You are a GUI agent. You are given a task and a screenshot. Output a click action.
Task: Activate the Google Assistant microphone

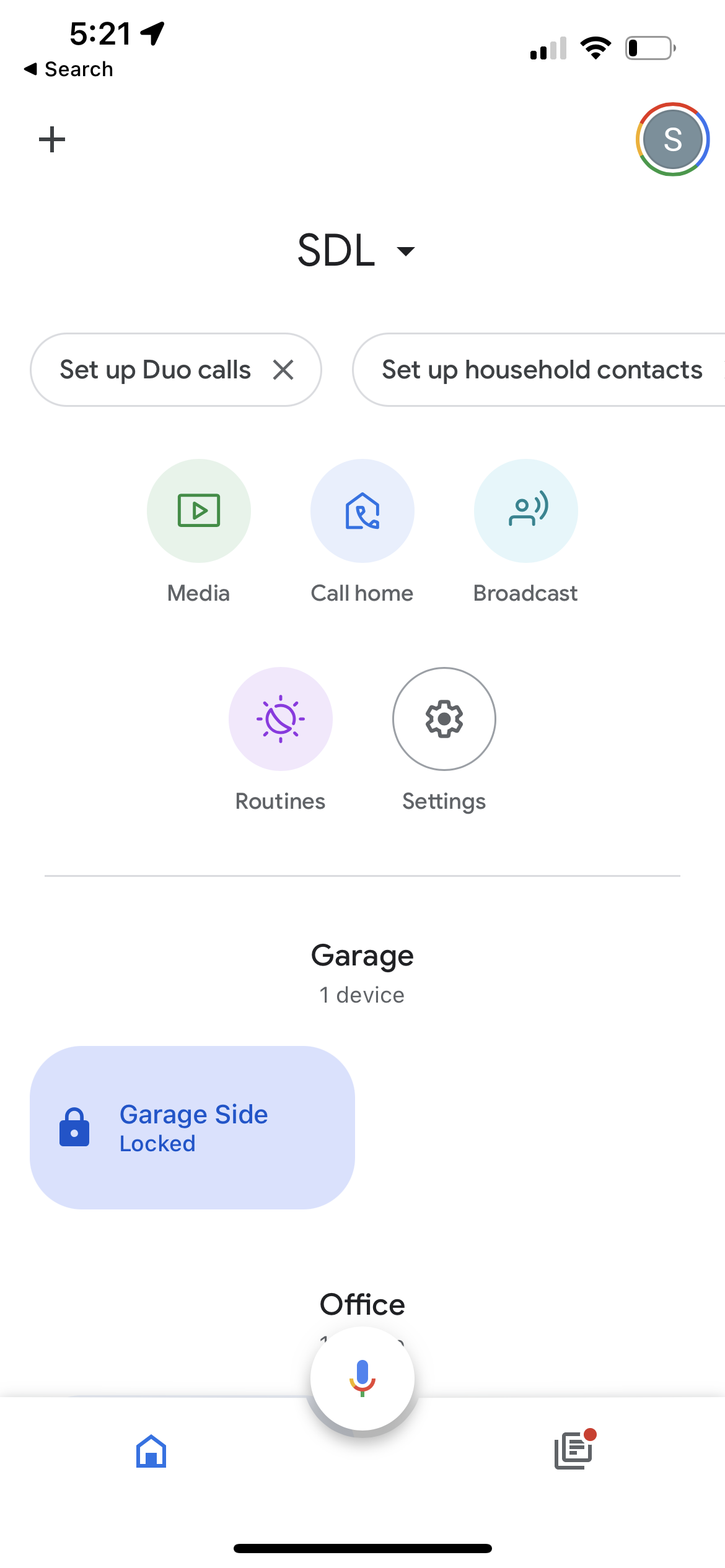click(x=362, y=1379)
